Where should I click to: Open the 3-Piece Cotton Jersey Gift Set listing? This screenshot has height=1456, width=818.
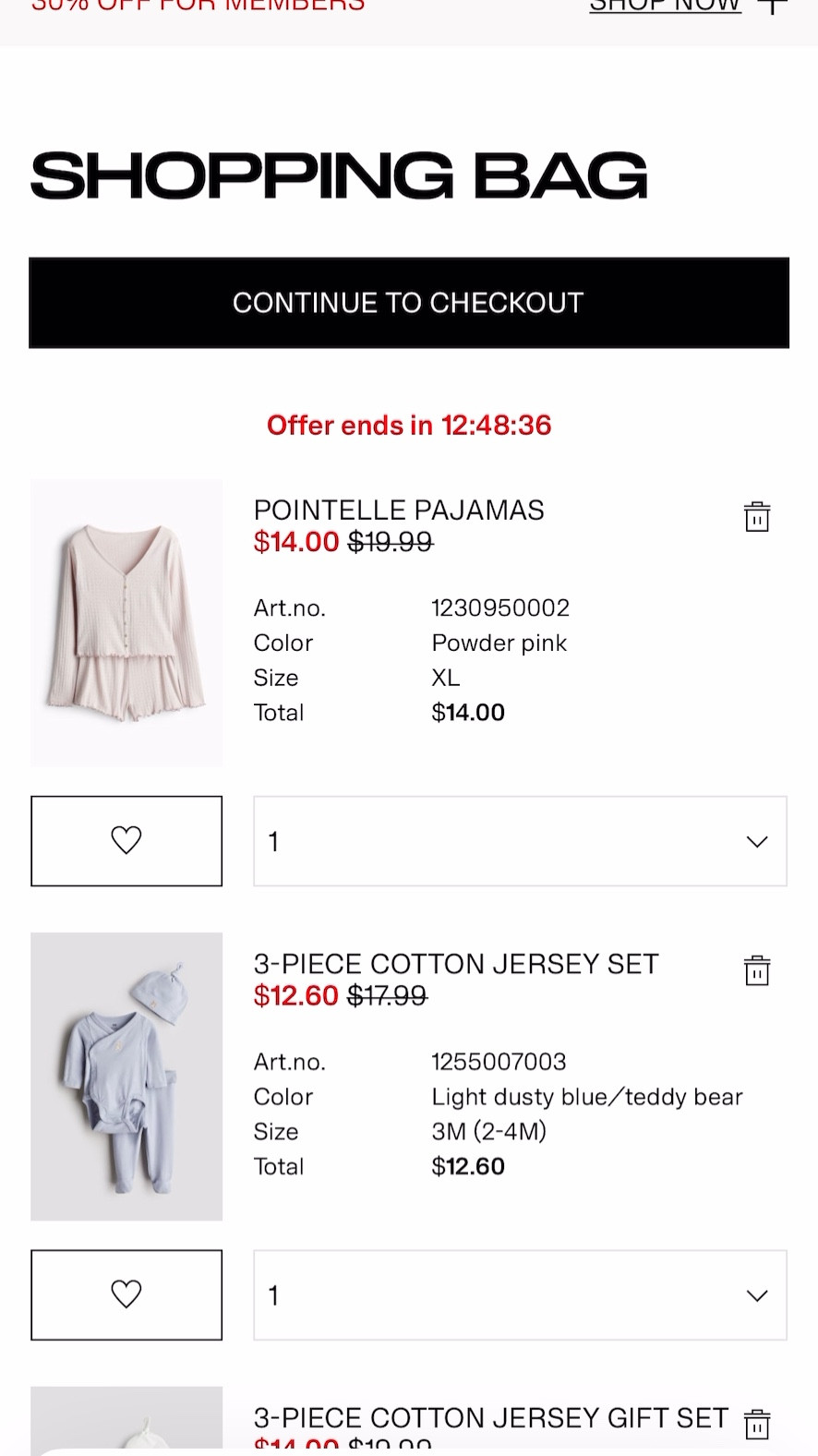pyautogui.click(x=489, y=1417)
